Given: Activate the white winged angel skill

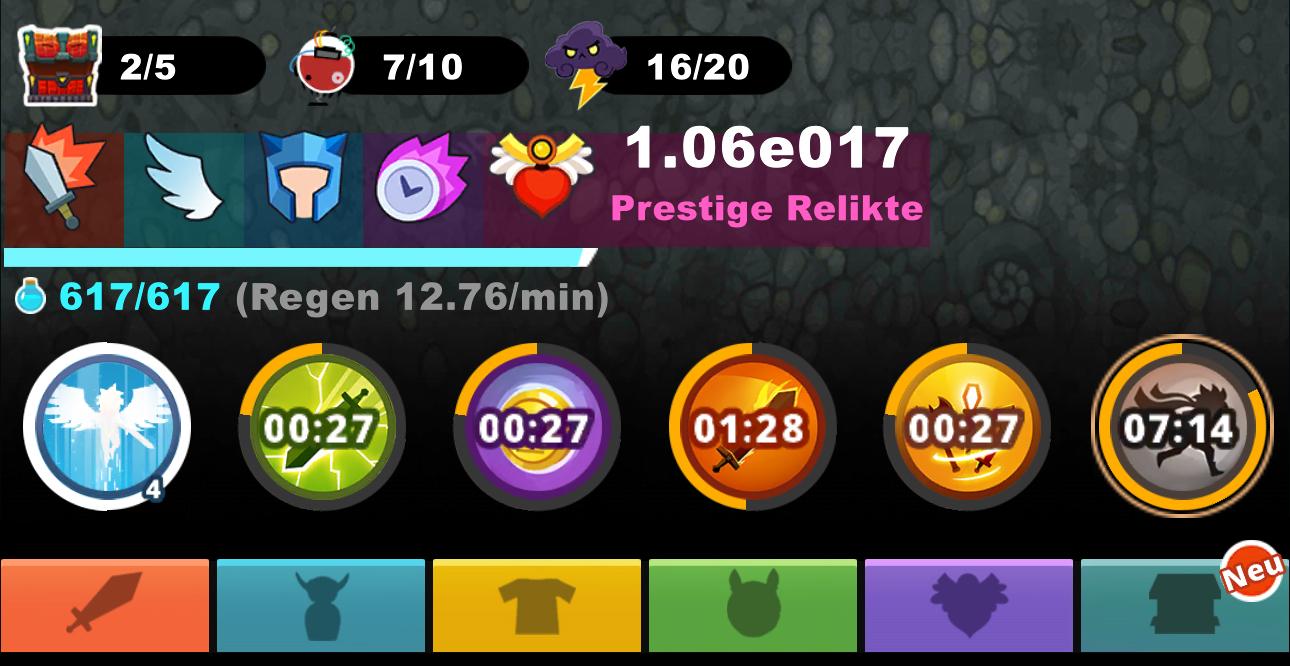Looking at the screenshot, I should pyautogui.click(x=106, y=427).
